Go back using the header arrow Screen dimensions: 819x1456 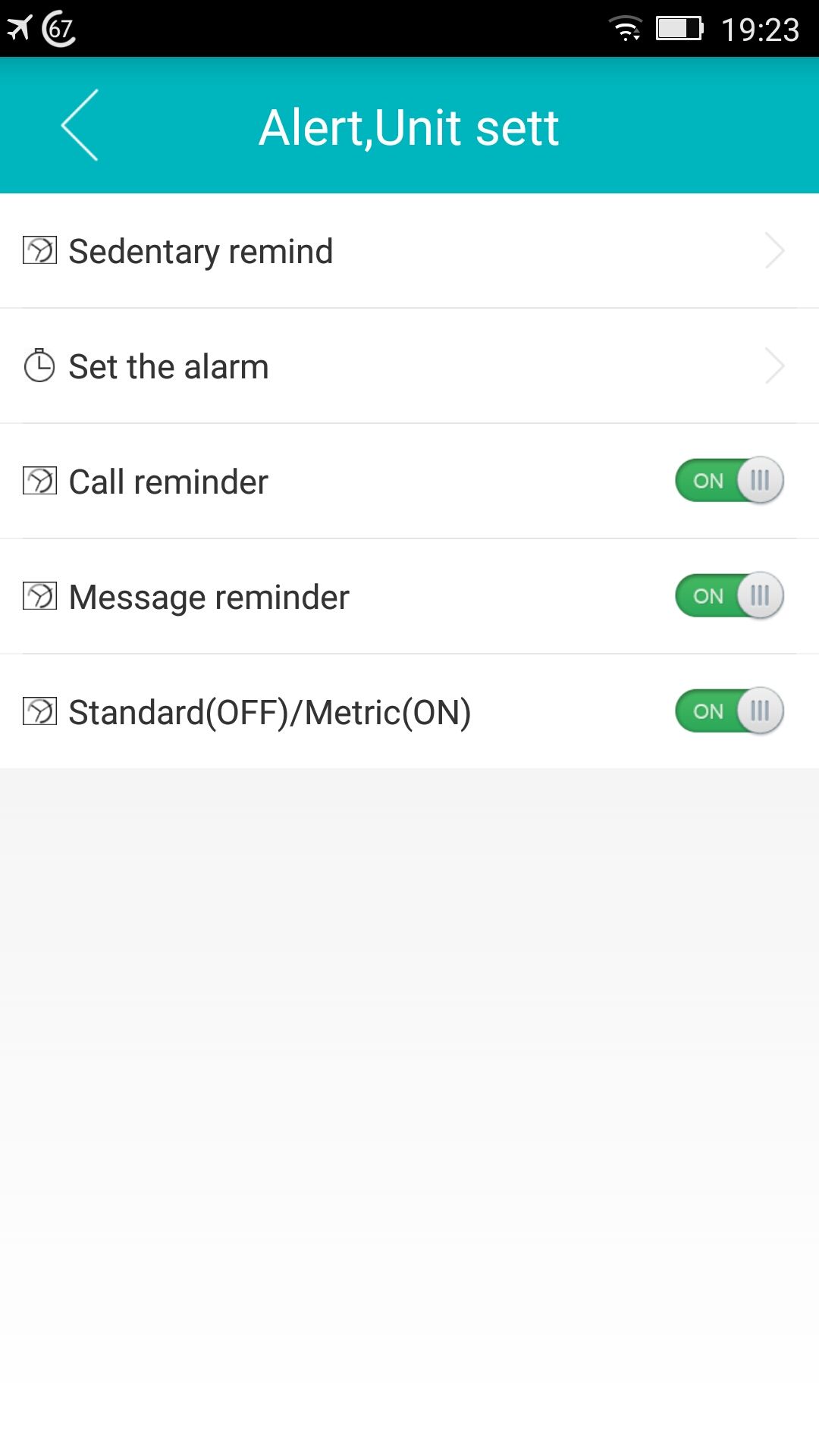pyautogui.click(x=80, y=125)
